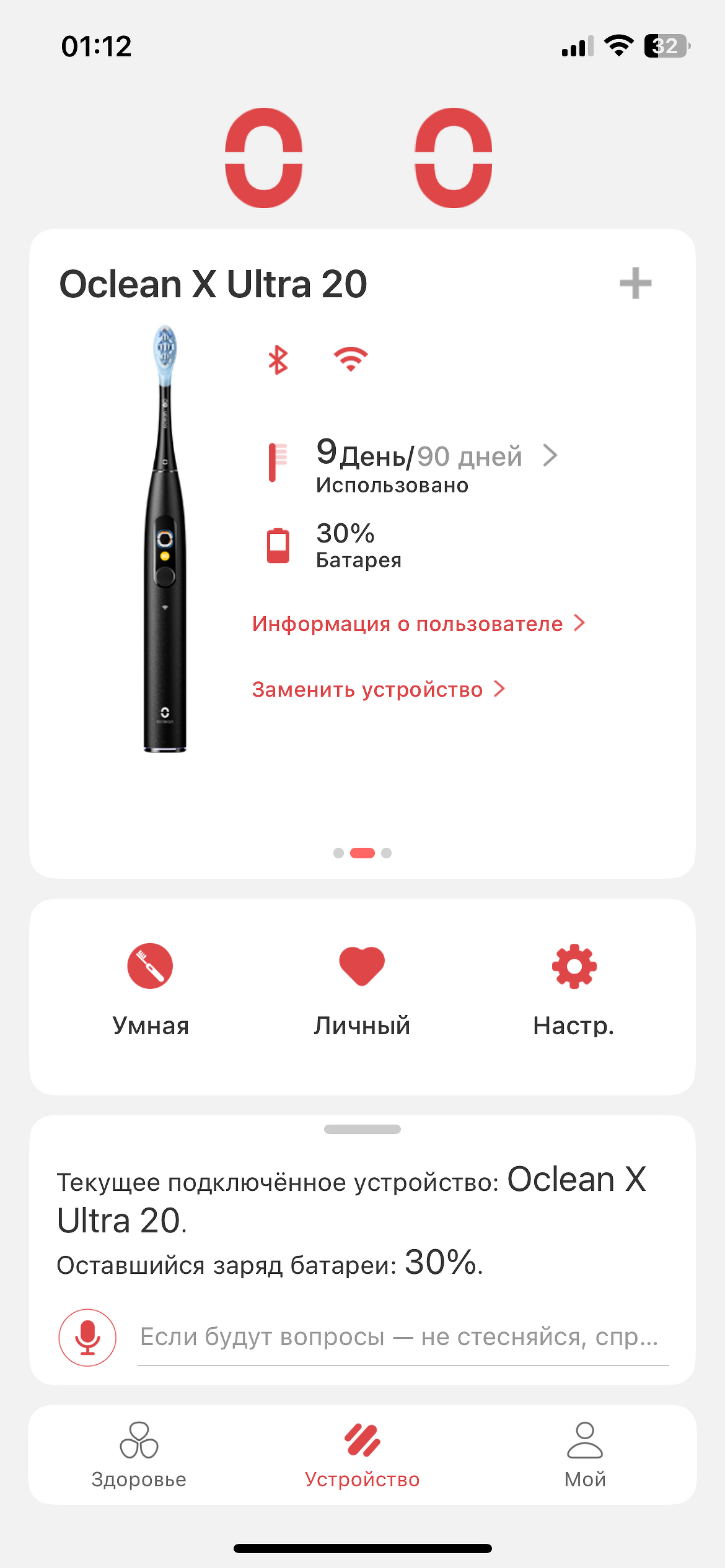This screenshot has height=1568, width=725.
Task: Tap Заменить устройство link
Action: click(x=378, y=689)
